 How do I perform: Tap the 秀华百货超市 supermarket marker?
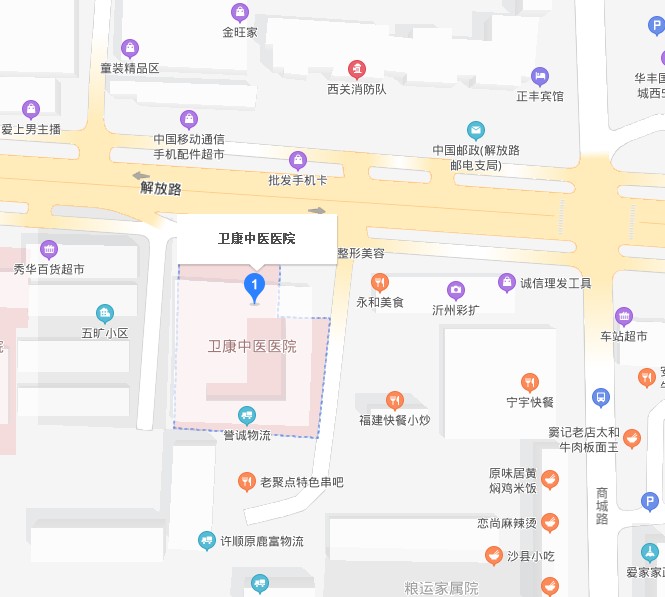48,249
